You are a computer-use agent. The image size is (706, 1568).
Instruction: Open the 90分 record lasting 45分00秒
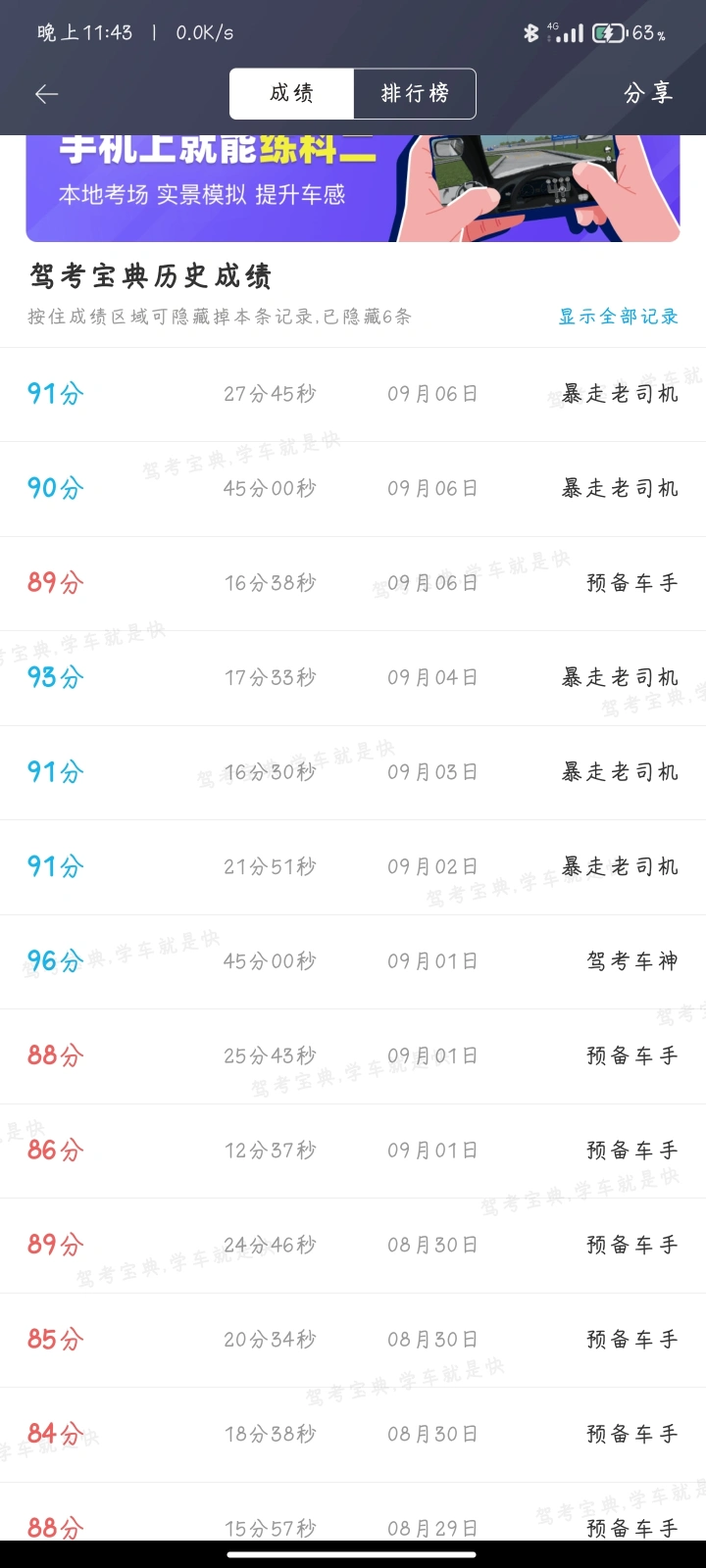pyautogui.click(x=353, y=489)
